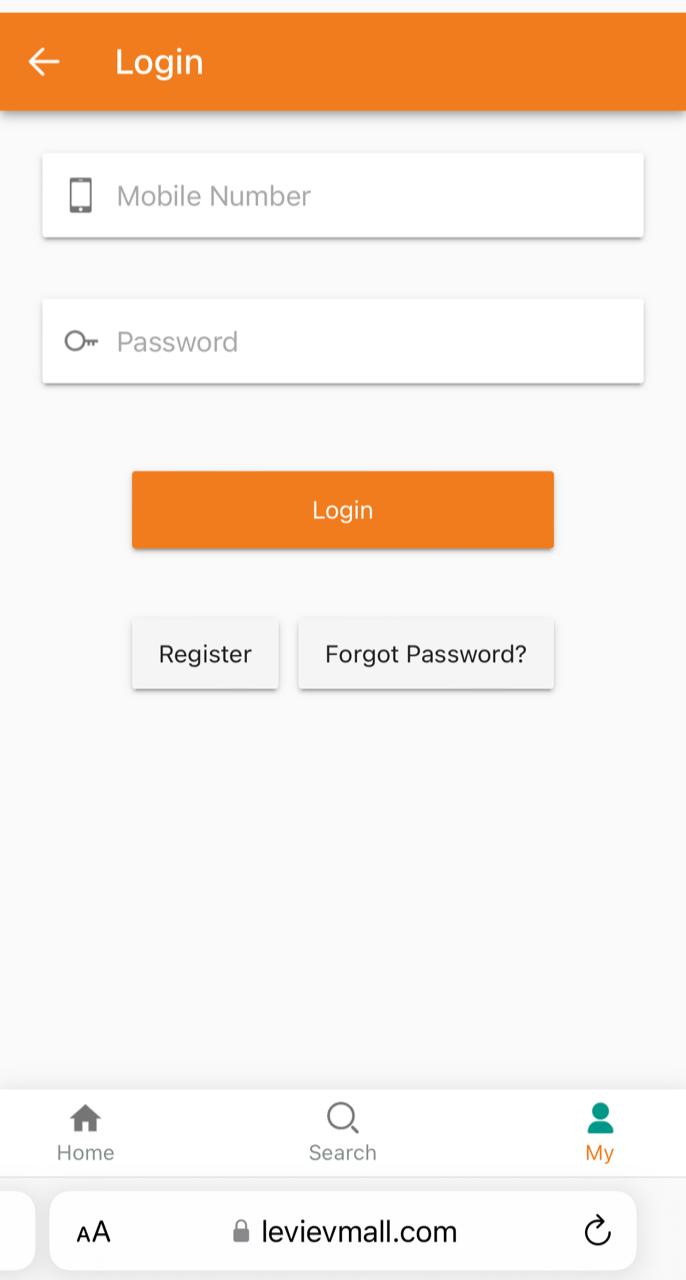The width and height of the screenshot is (686, 1280).
Task: Select the My tab
Action: [600, 1133]
